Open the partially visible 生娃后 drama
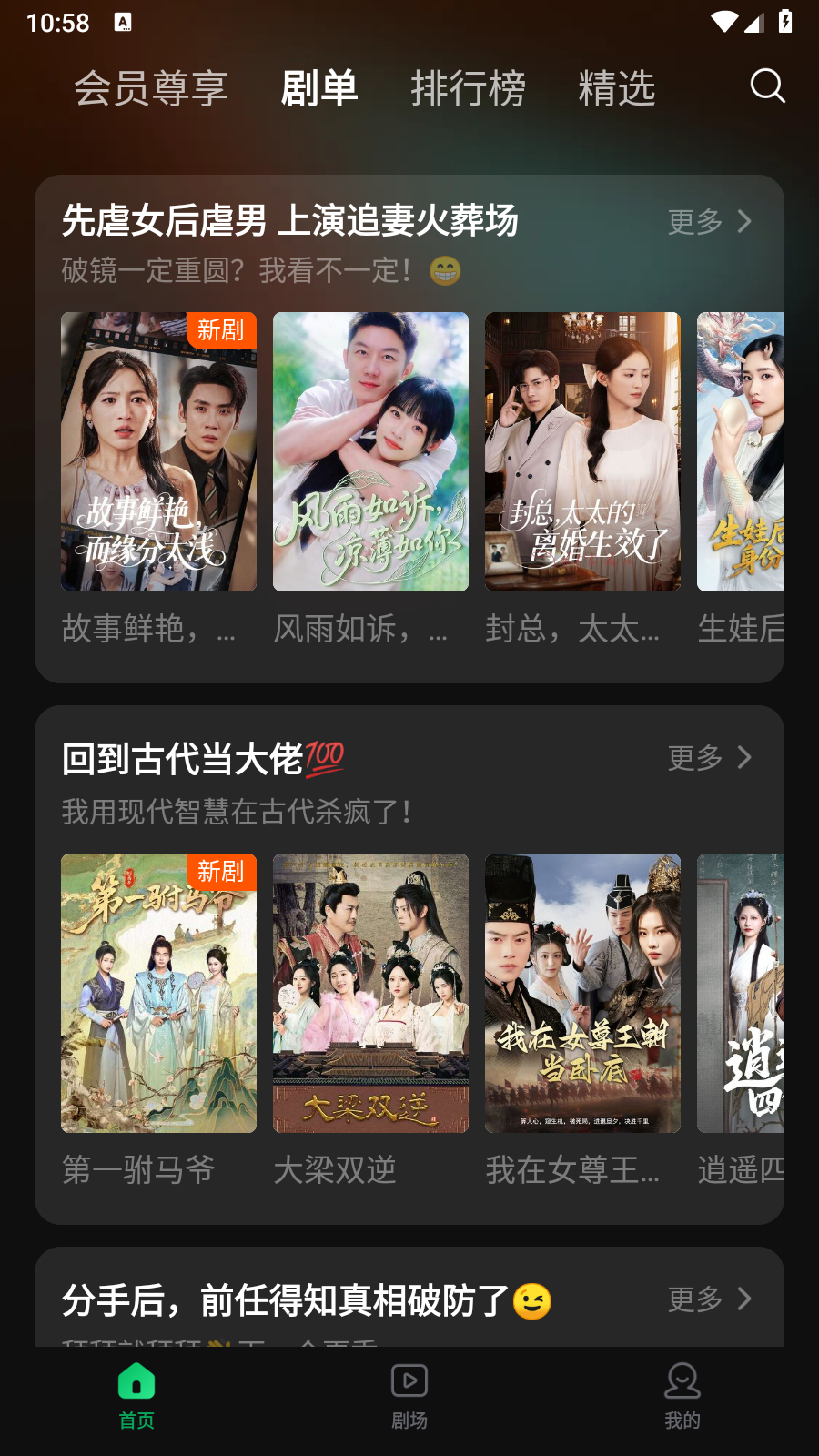 741,452
